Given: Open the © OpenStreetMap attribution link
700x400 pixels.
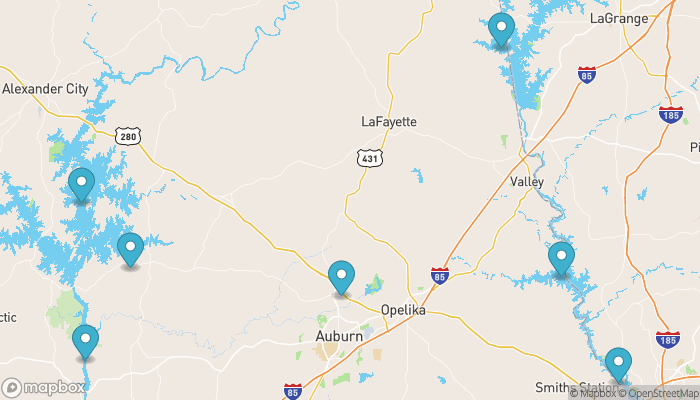Looking at the screenshot, I should click(661, 393).
